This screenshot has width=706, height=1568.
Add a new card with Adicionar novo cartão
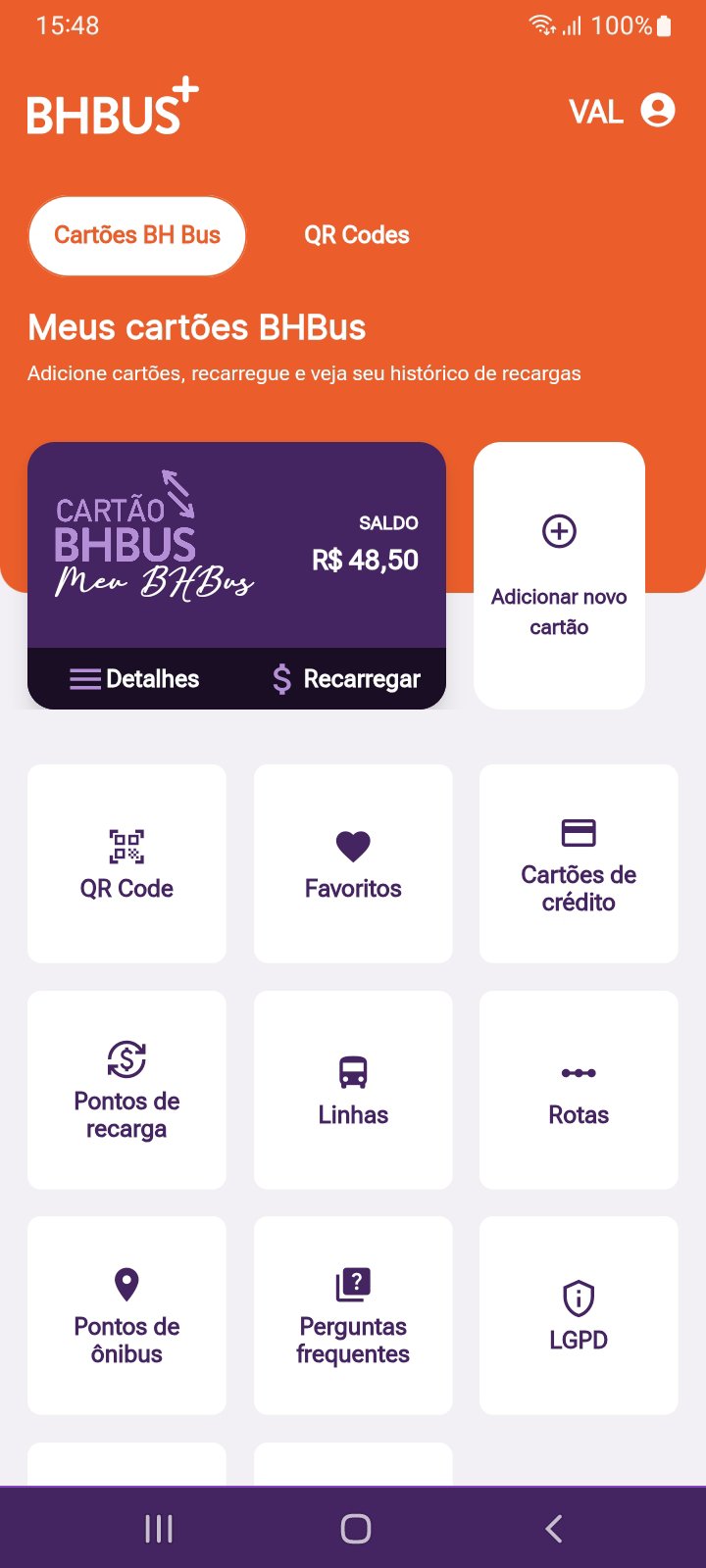[559, 575]
